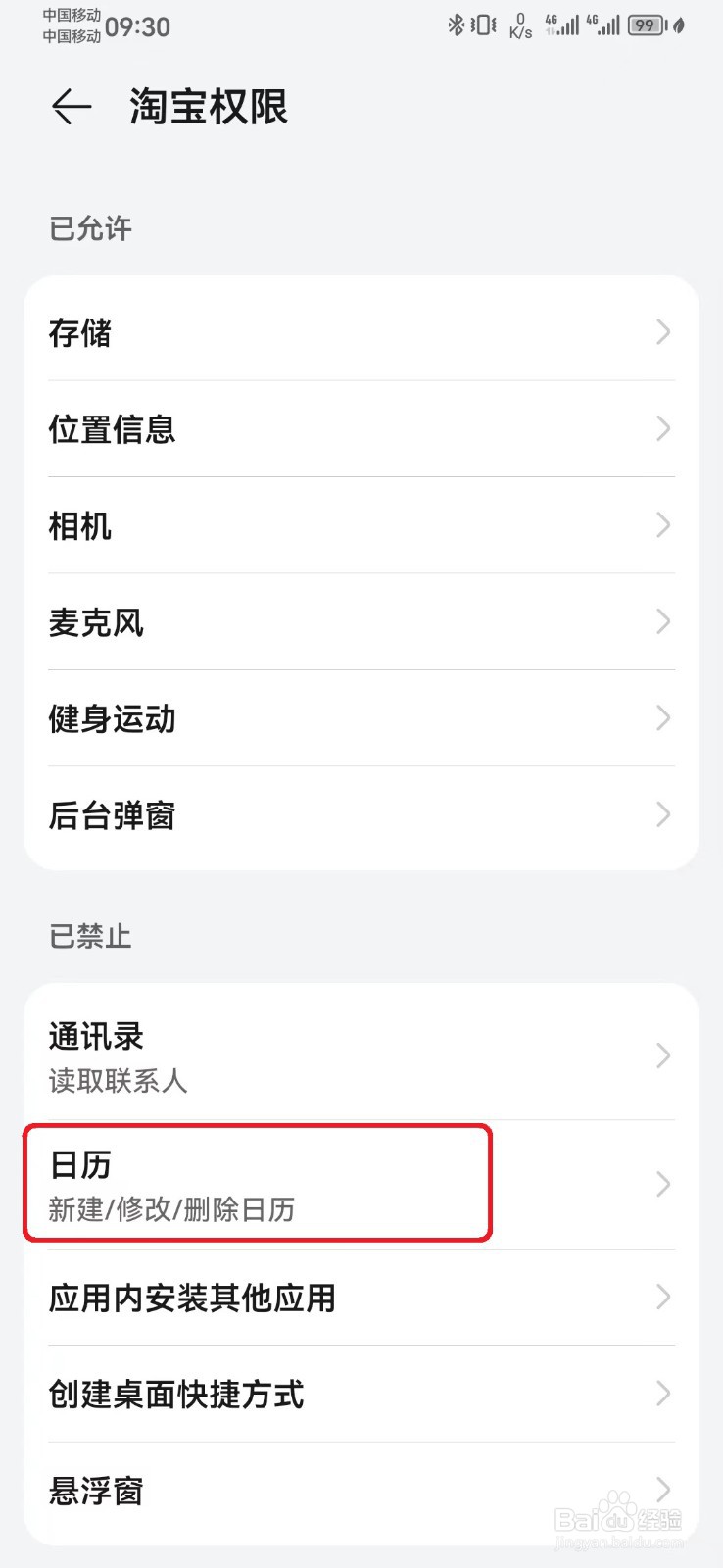Image resolution: width=723 pixels, height=1568 pixels.
Task: Select the 已禁止 denied section header
Action: (x=90, y=937)
